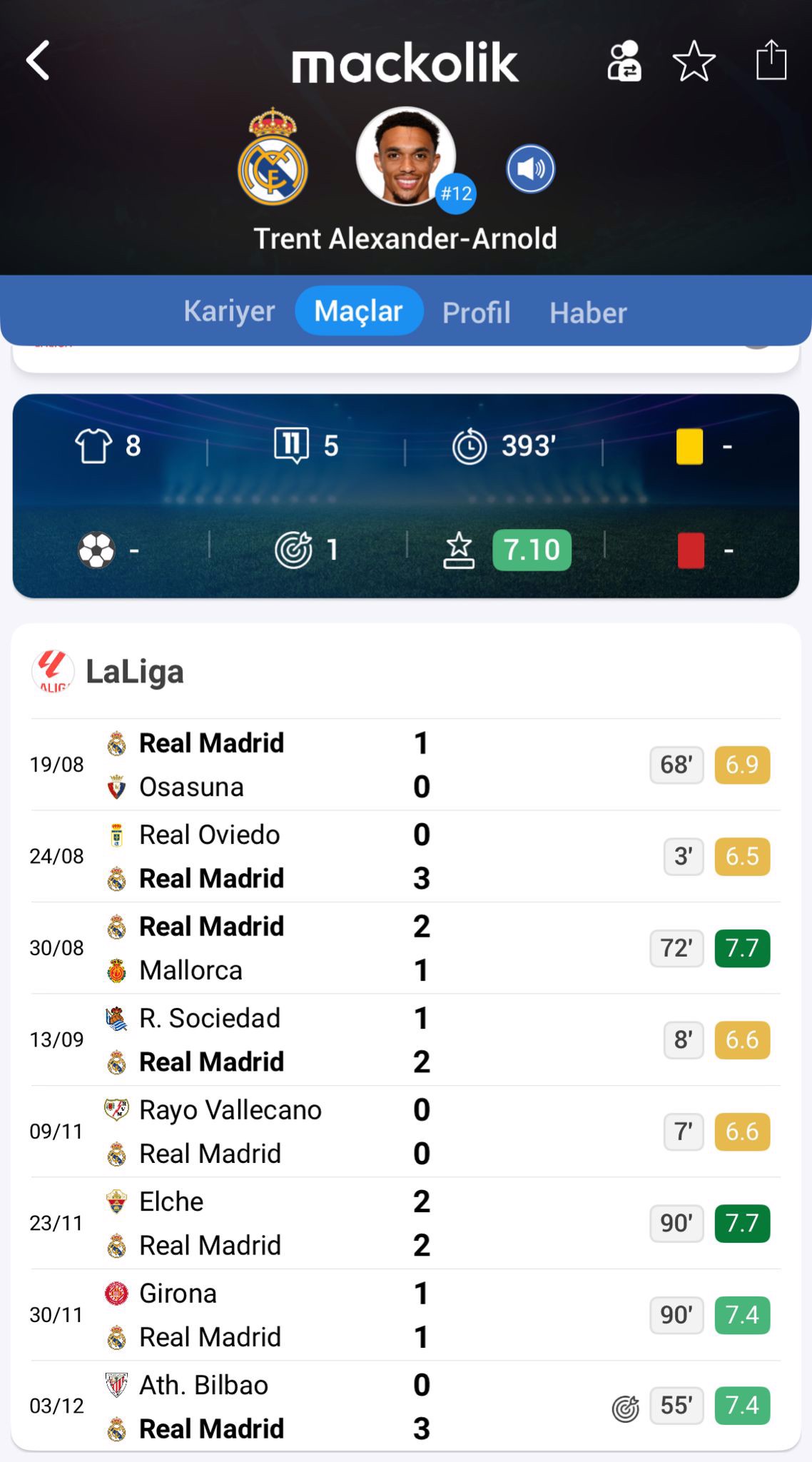This screenshot has width=812, height=1462.
Task: Select the Maçlar tab
Action: [359, 311]
